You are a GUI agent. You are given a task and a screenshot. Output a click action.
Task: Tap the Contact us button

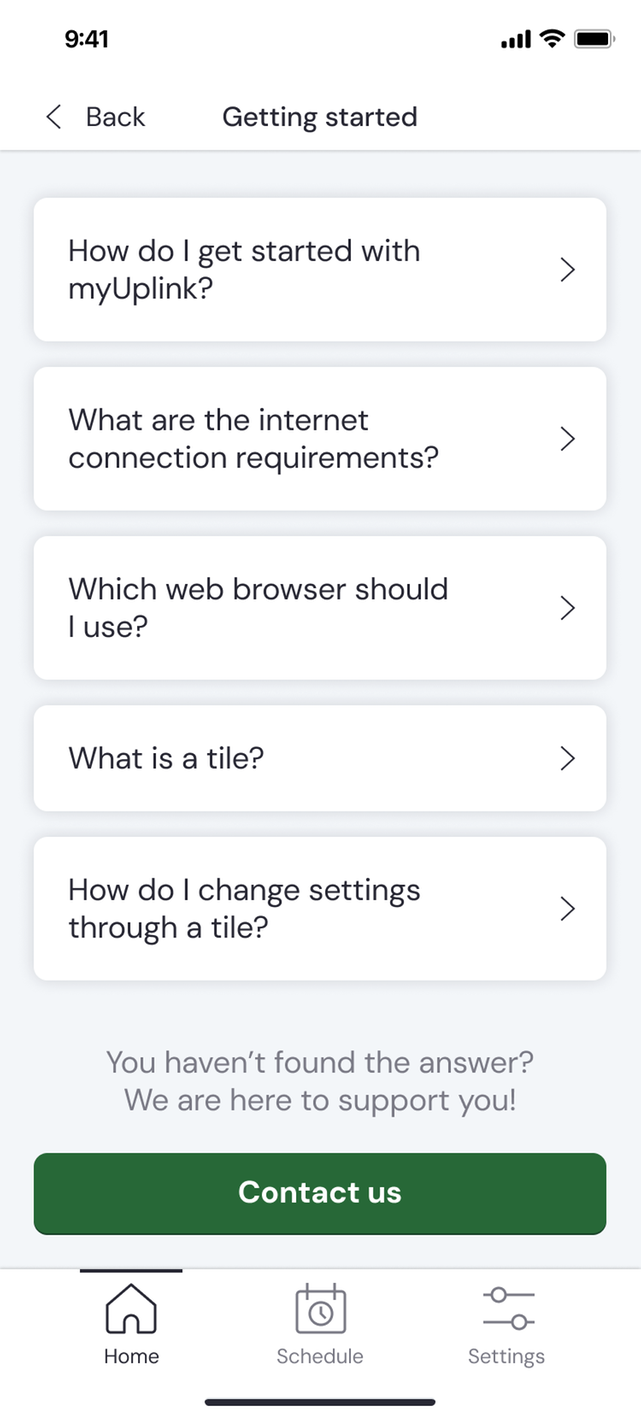tap(320, 1193)
